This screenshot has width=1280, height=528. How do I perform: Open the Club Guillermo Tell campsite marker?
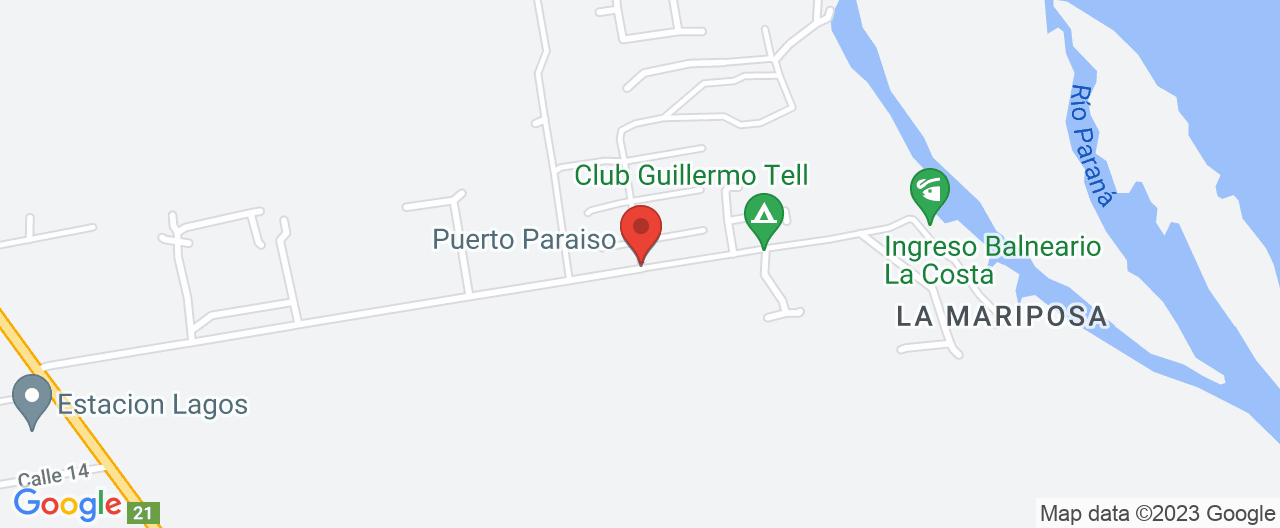[x=764, y=216]
